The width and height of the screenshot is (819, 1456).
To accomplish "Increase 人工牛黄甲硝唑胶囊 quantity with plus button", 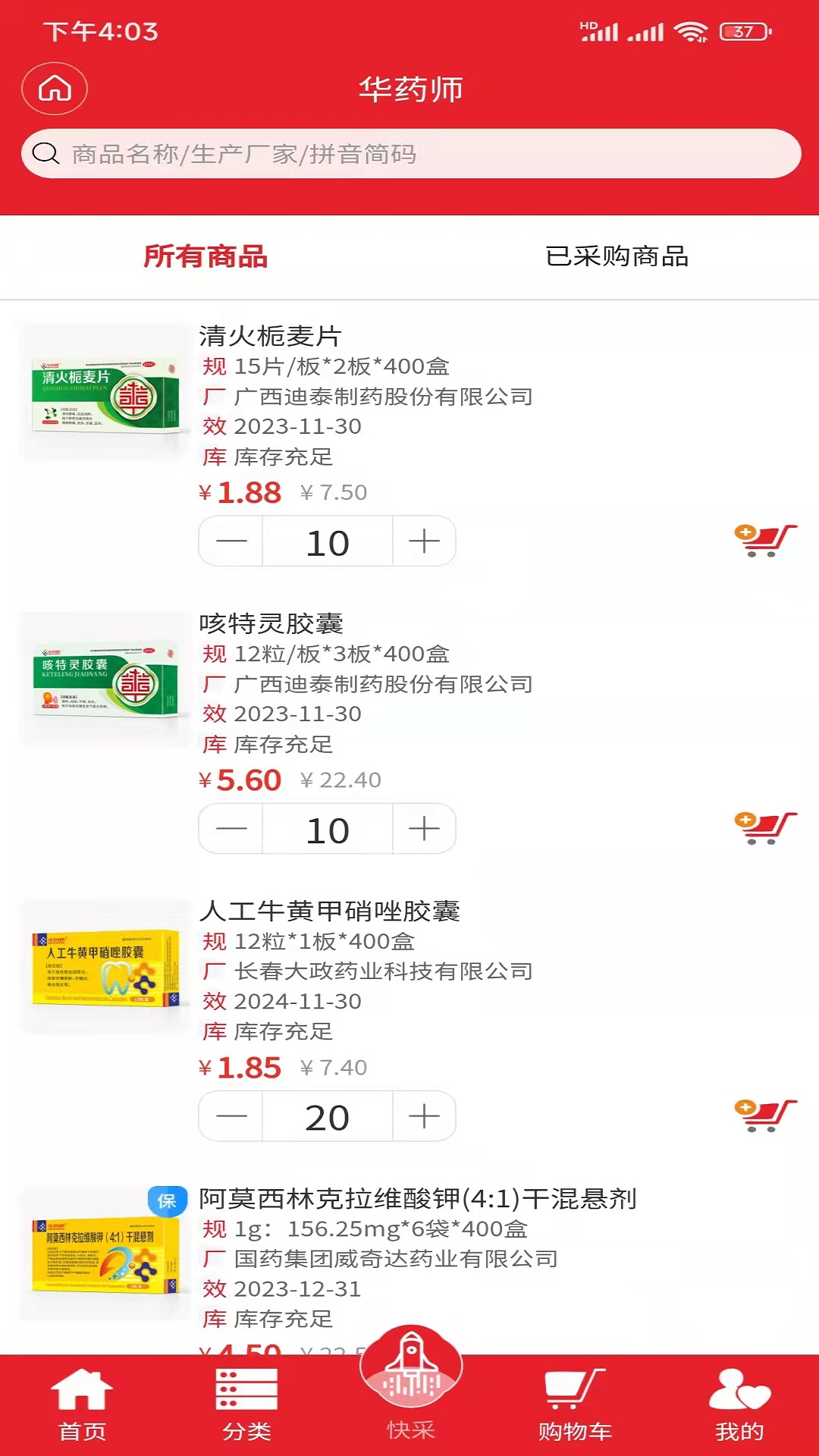I will 423,1116.
